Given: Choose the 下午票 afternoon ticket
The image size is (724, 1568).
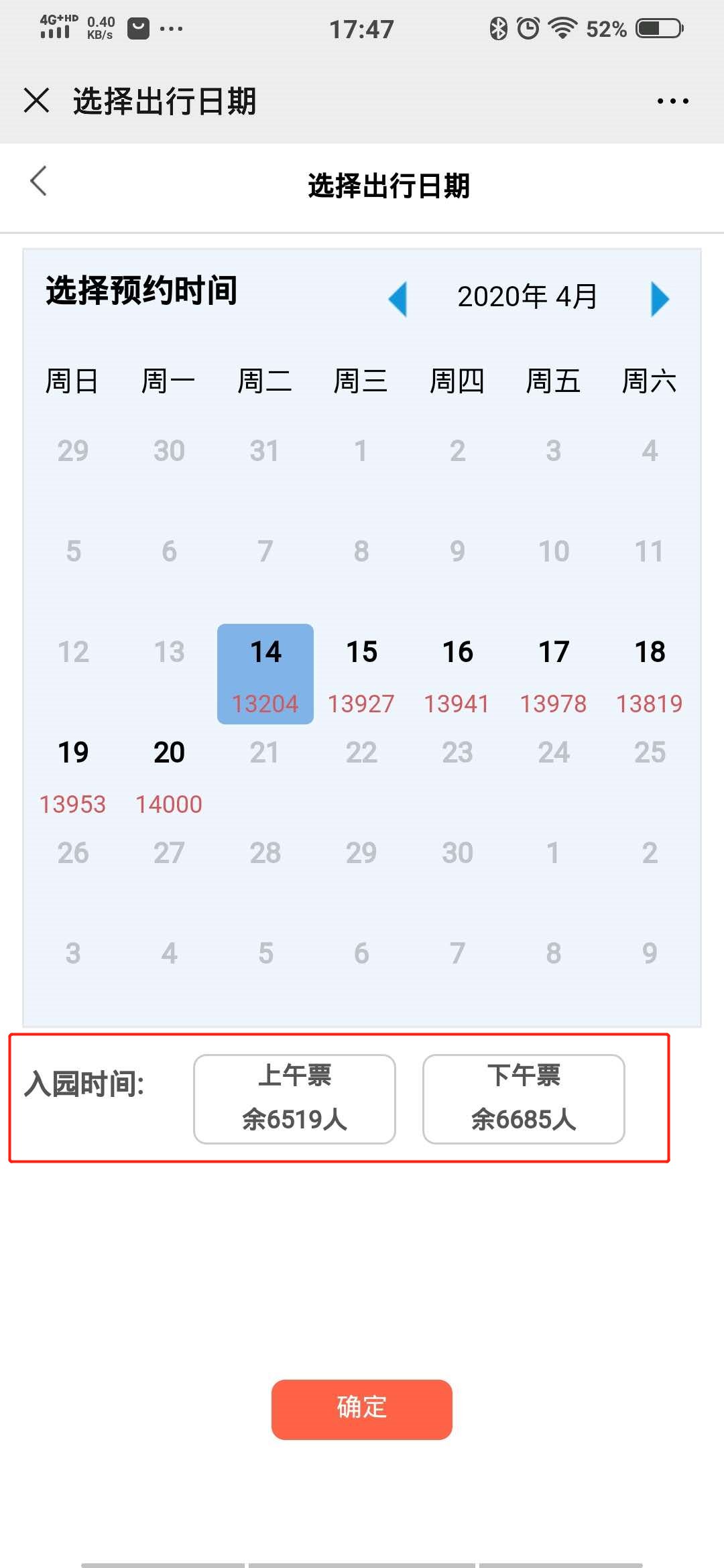Looking at the screenshot, I should click(524, 1098).
